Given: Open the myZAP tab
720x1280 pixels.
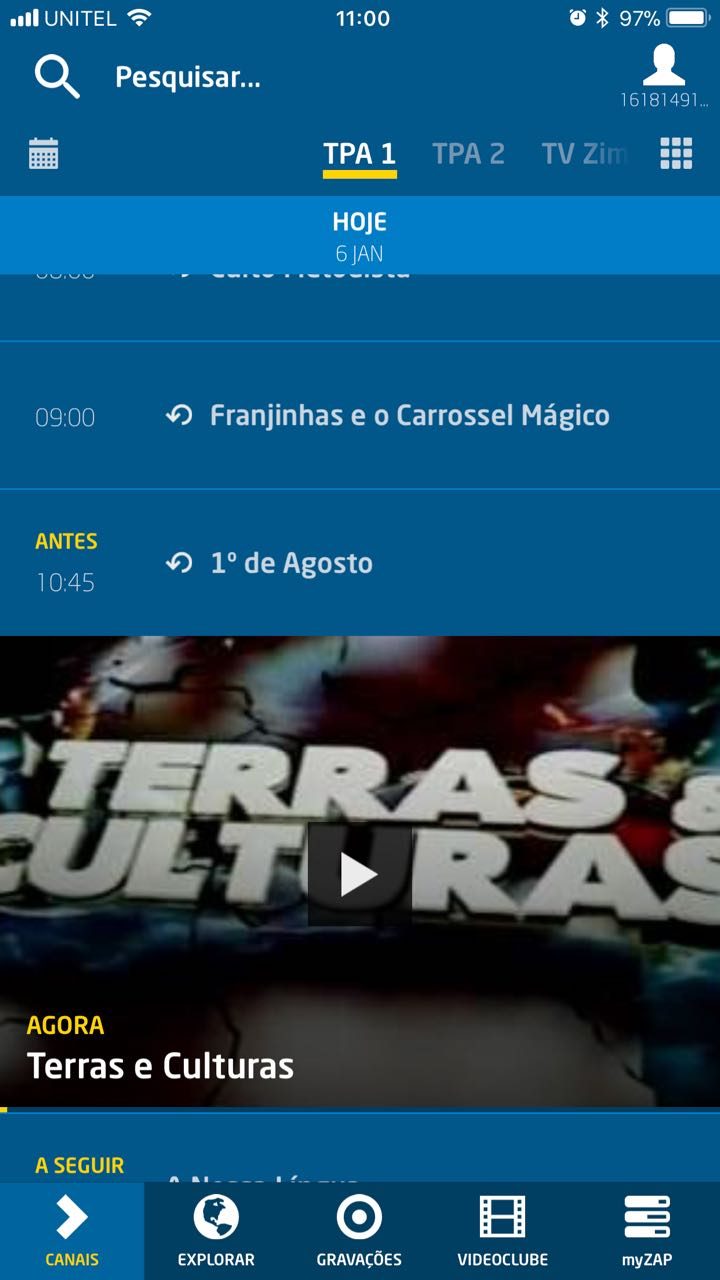Looking at the screenshot, I should pos(647,1231).
